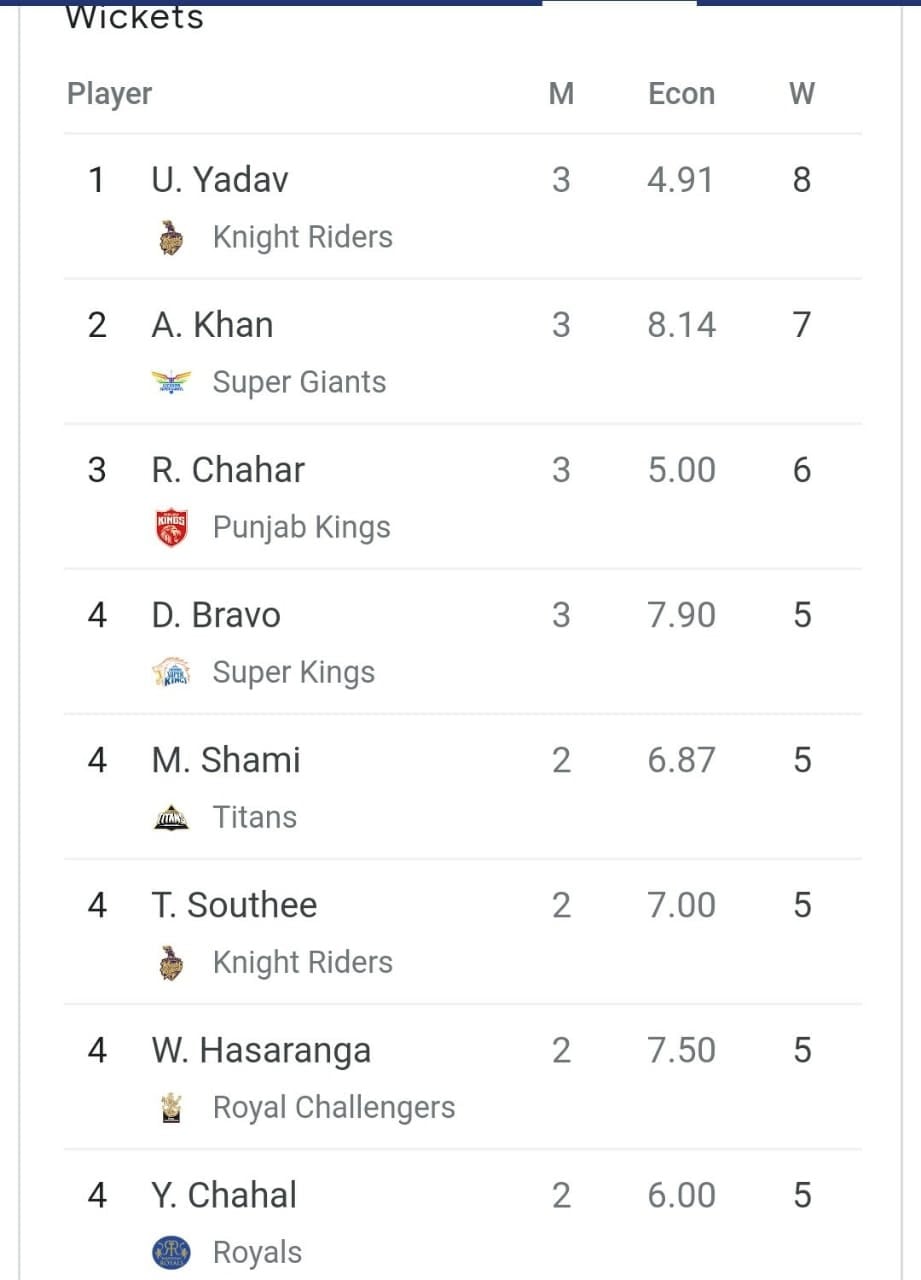Screen dimensions: 921x1280
Task: Select the Royals logo beside Y. Chahal
Action: pyautogui.click(x=171, y=1252)
